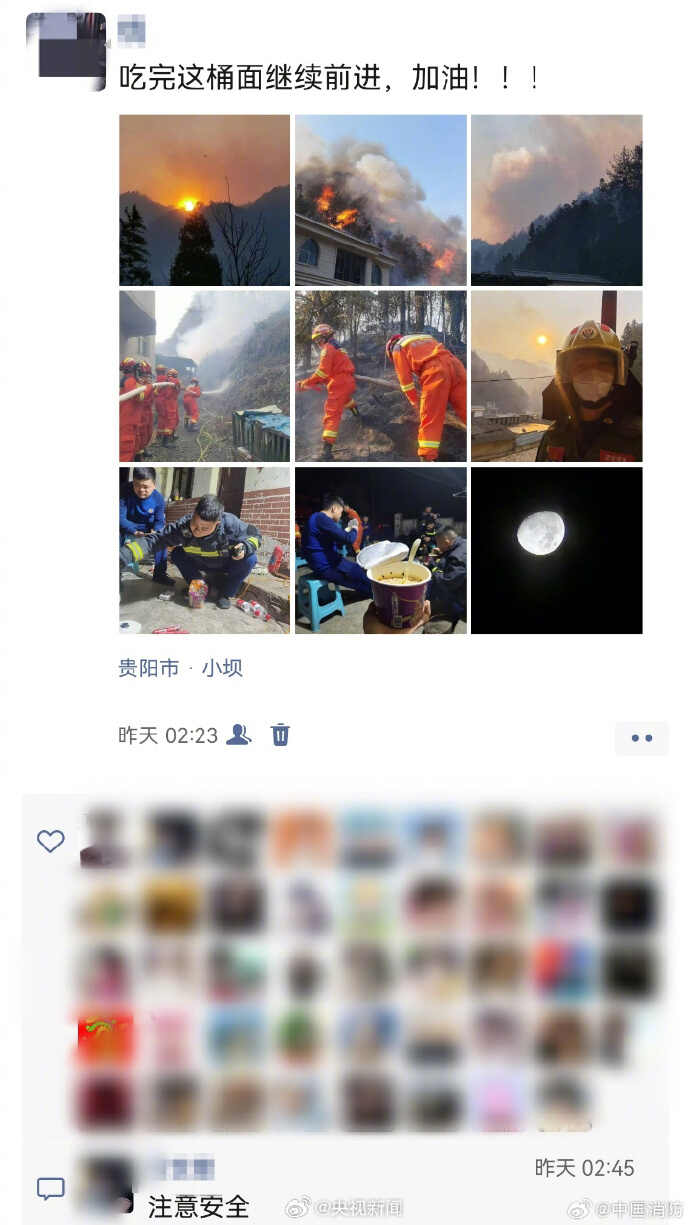The height and width of the screenshot is (1225, 690).
Task: Open the smoke cloud over forest photo
Action: click(x=556, y=200)
